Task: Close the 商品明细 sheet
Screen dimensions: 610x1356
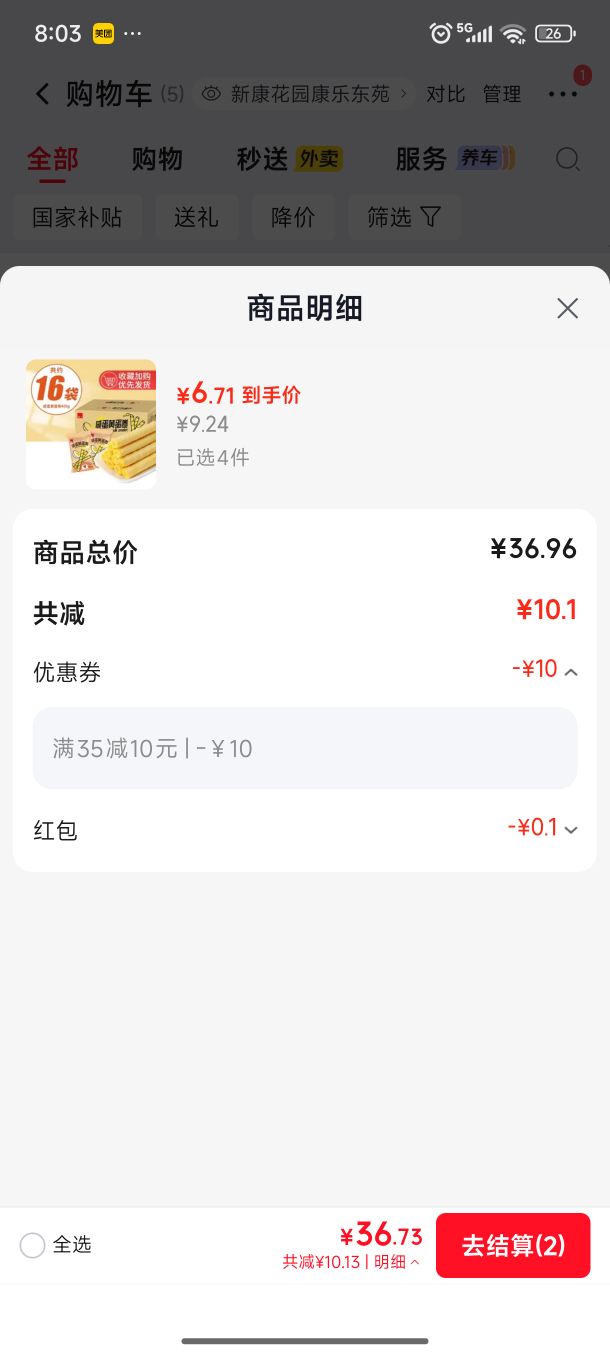Action: (x=567, y=308)
